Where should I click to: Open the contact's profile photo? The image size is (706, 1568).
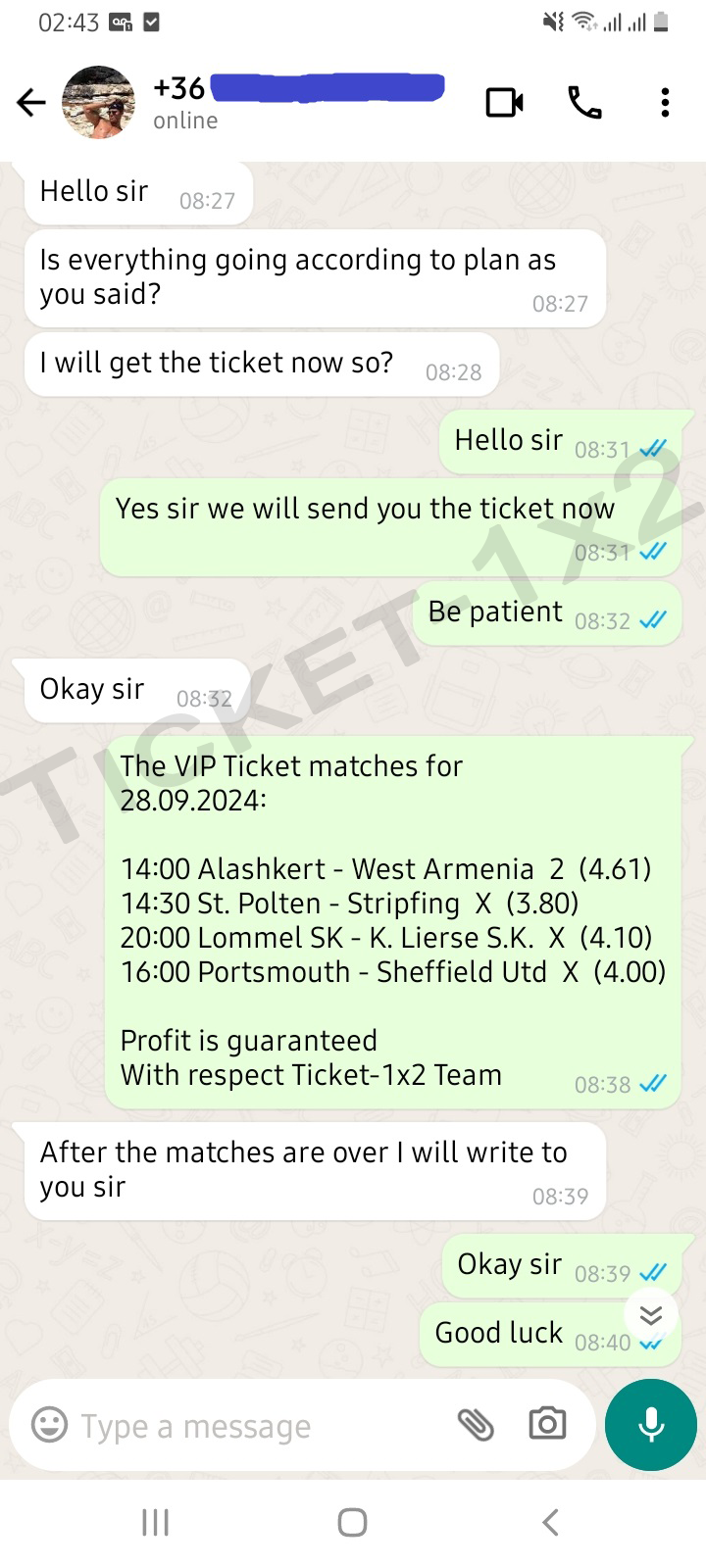[x=98, y=102]
